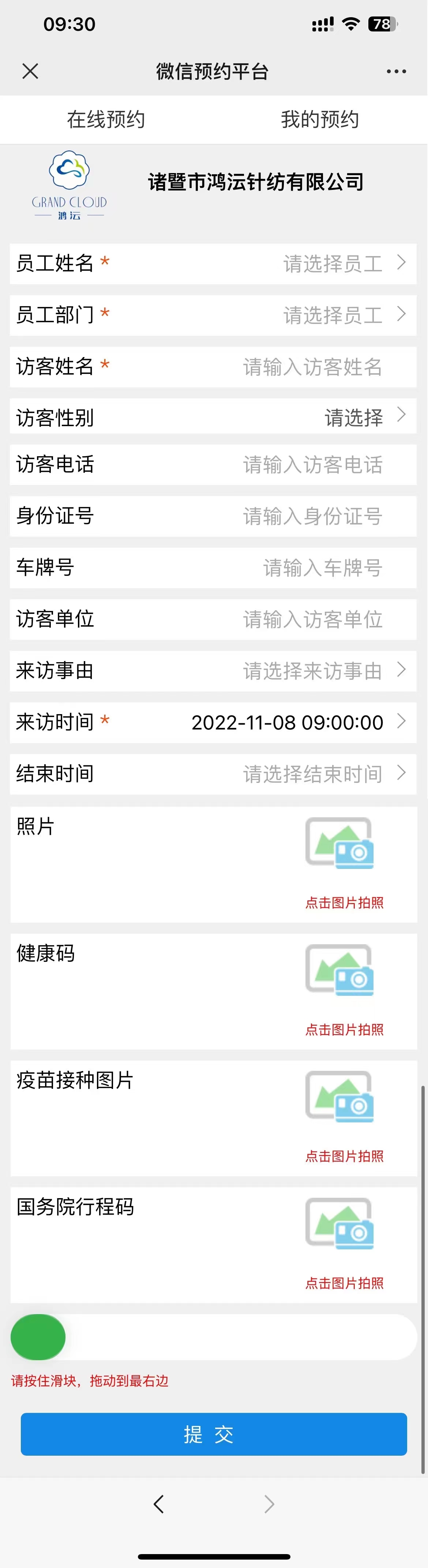Viewport: 428px width, 1568px height.
Task: Select a reason in 来访事由
Action: coord(312,671)
